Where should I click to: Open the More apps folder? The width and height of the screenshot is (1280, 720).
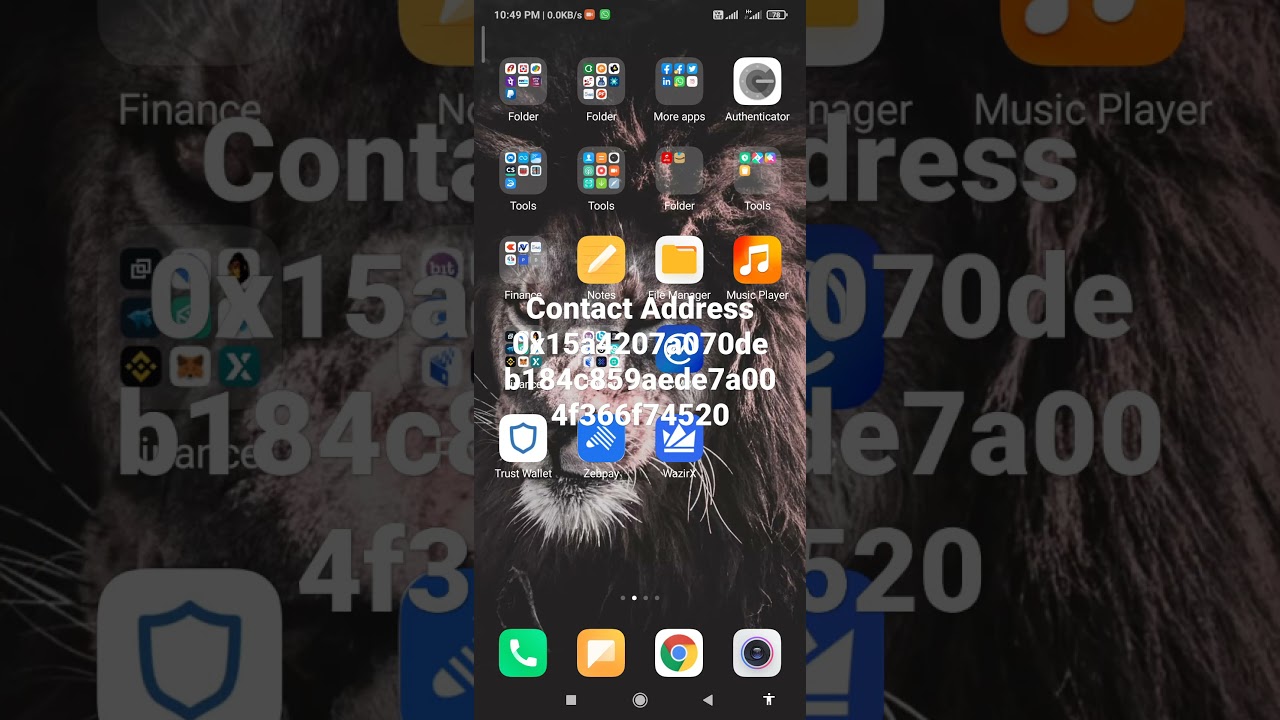coord(679,82)
